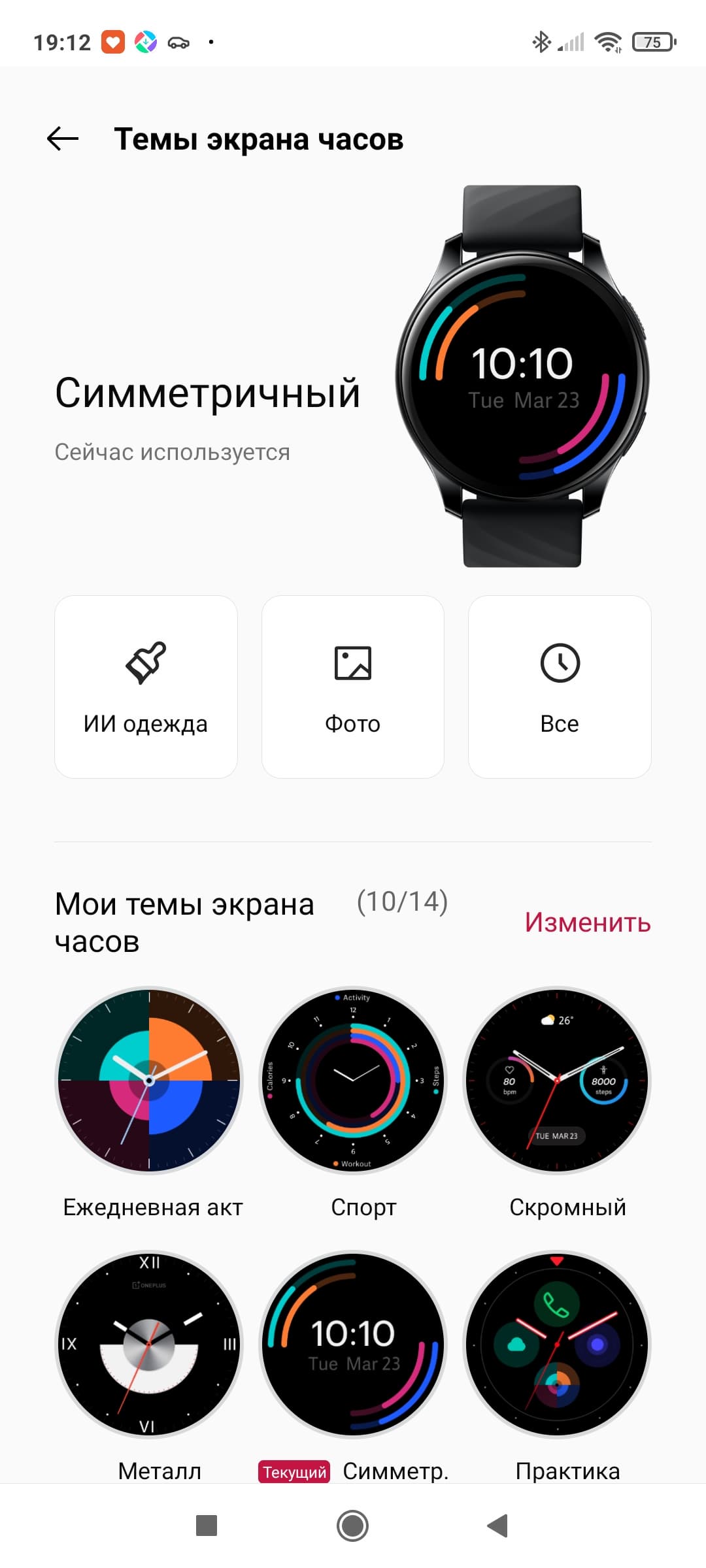Open the Фото watch face option
The image size is (706, 1568).
pos(353,687)
